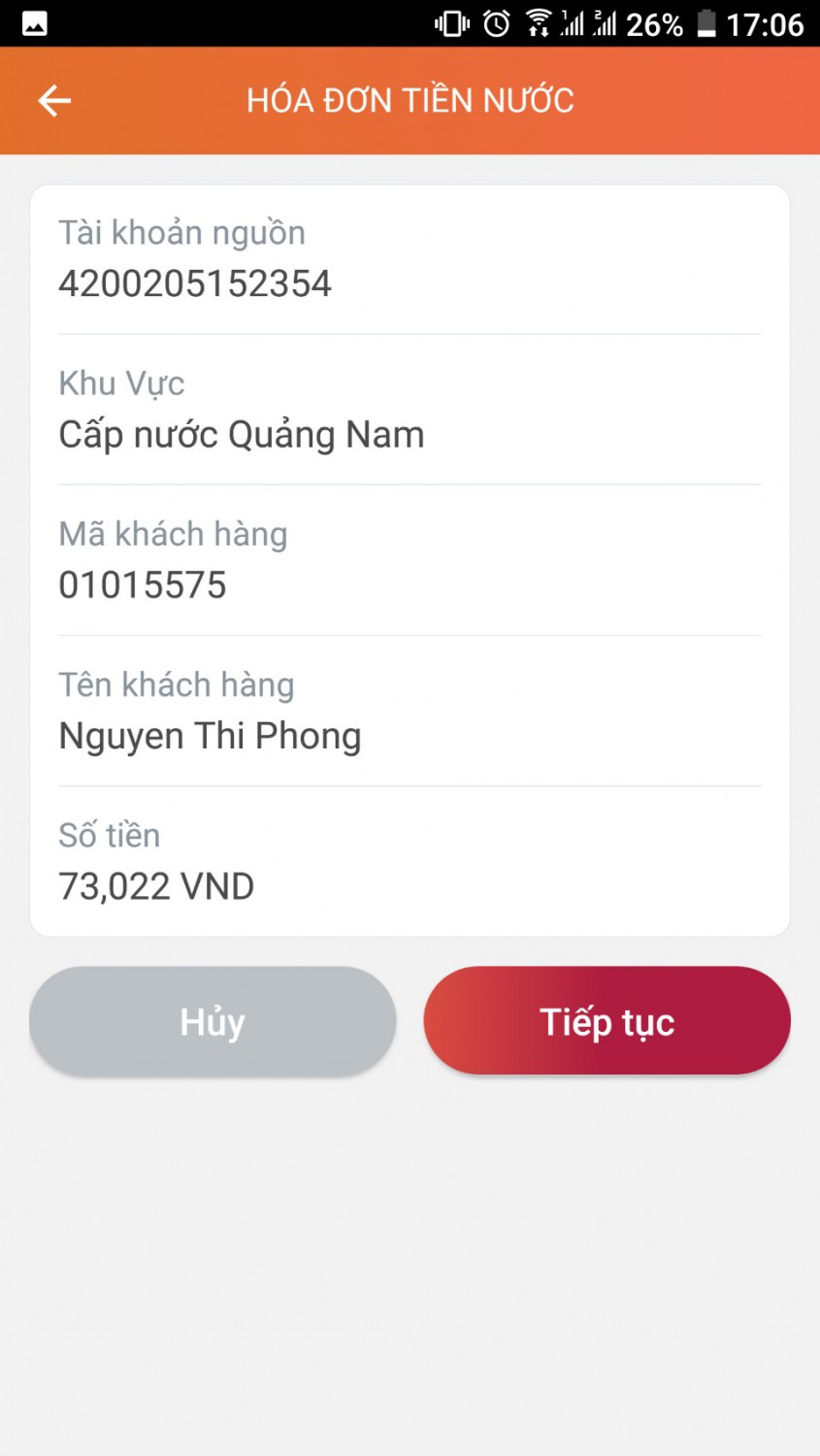This screenshot has height=1456, width=820.
Task: Tap the Mã khách hàng label
Action: [173, 533]
